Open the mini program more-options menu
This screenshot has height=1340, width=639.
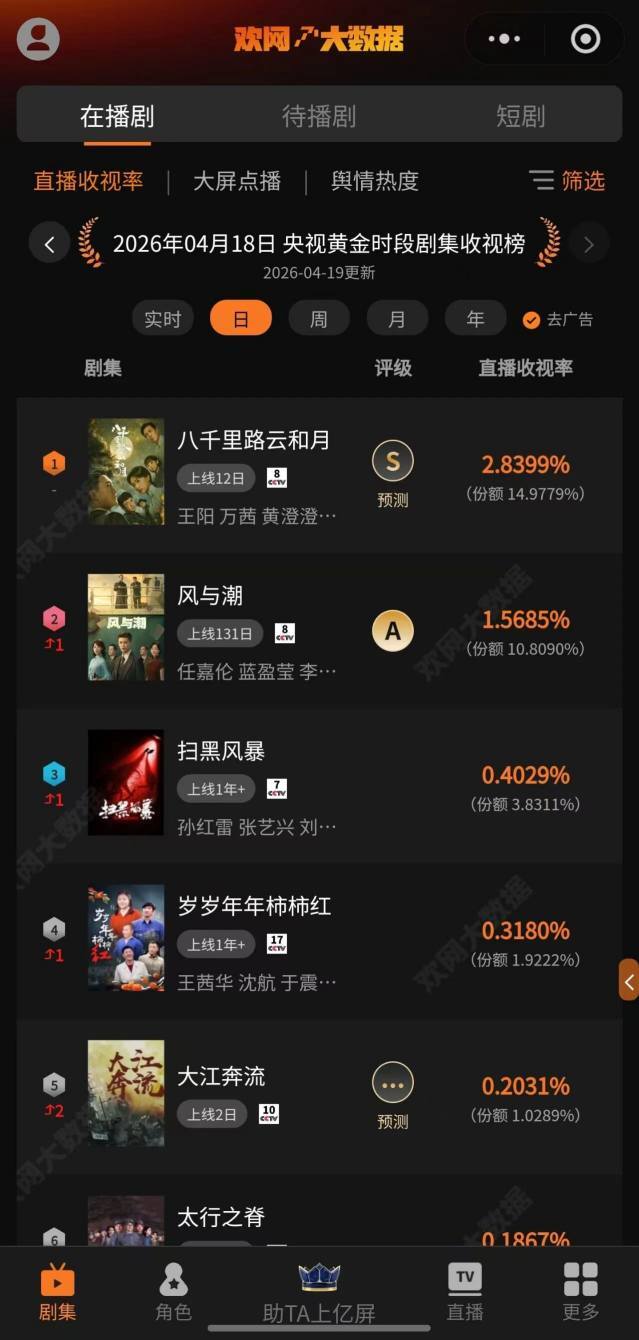tap(503, 40)
